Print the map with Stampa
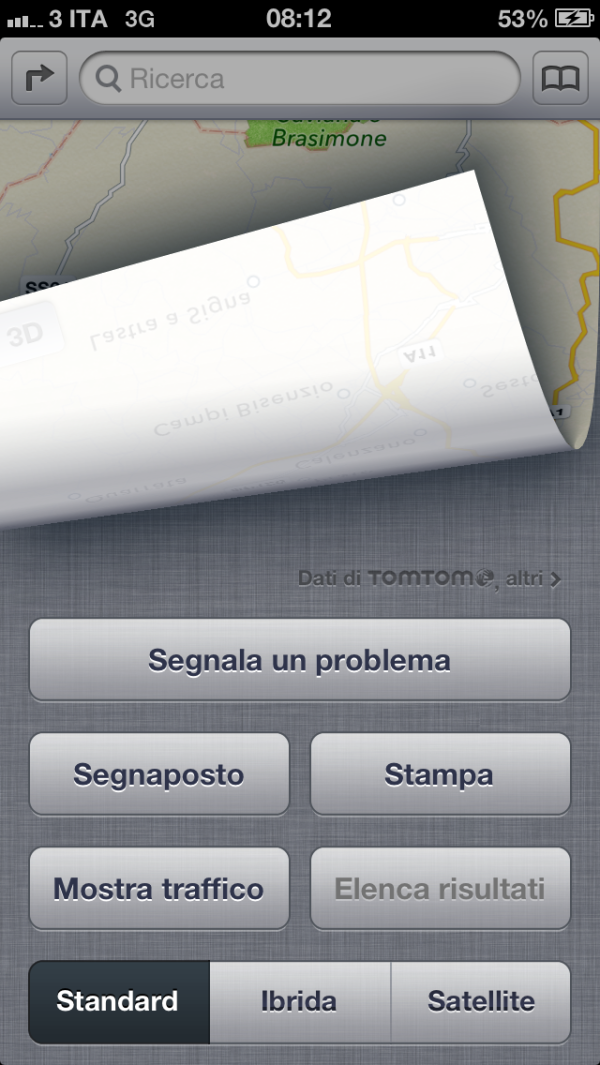This screenshot has width=600, height=1065. tap(440, 774)
